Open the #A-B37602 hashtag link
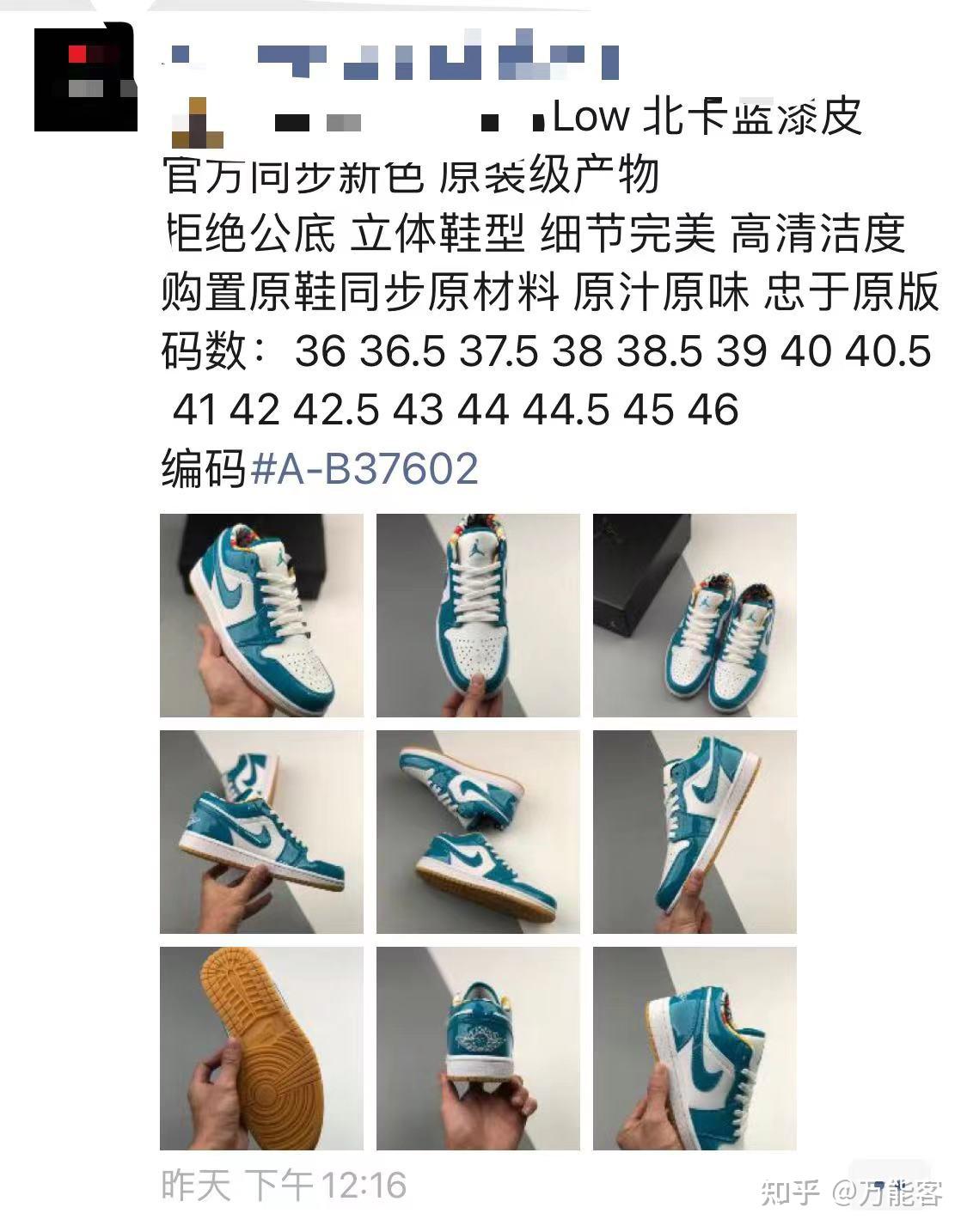The width and height of the screenshot is (967, 1232). point(364,469)
